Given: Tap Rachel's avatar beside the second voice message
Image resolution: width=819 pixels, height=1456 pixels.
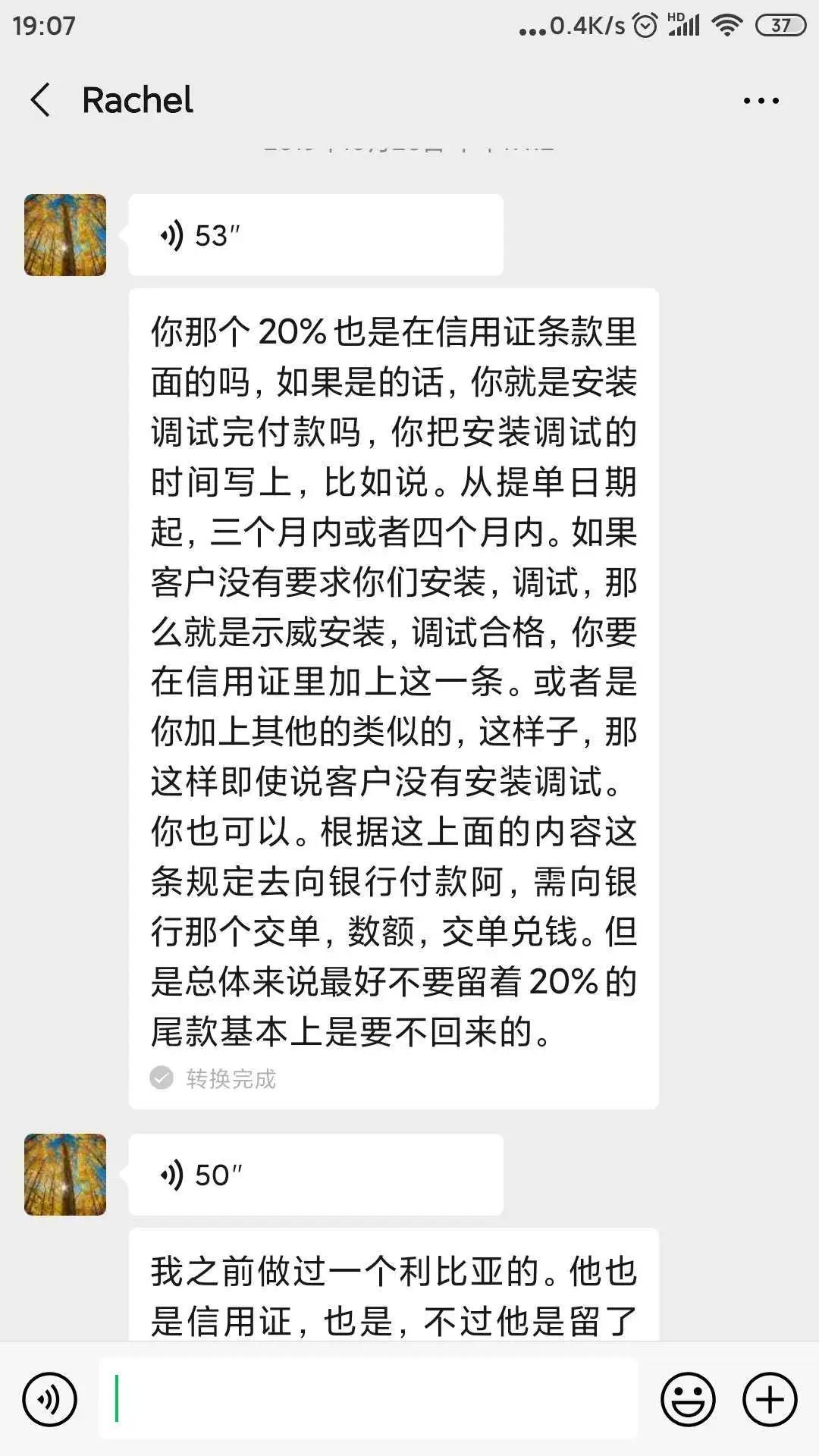Looking at the screenshot, I should pos(64,1174).
